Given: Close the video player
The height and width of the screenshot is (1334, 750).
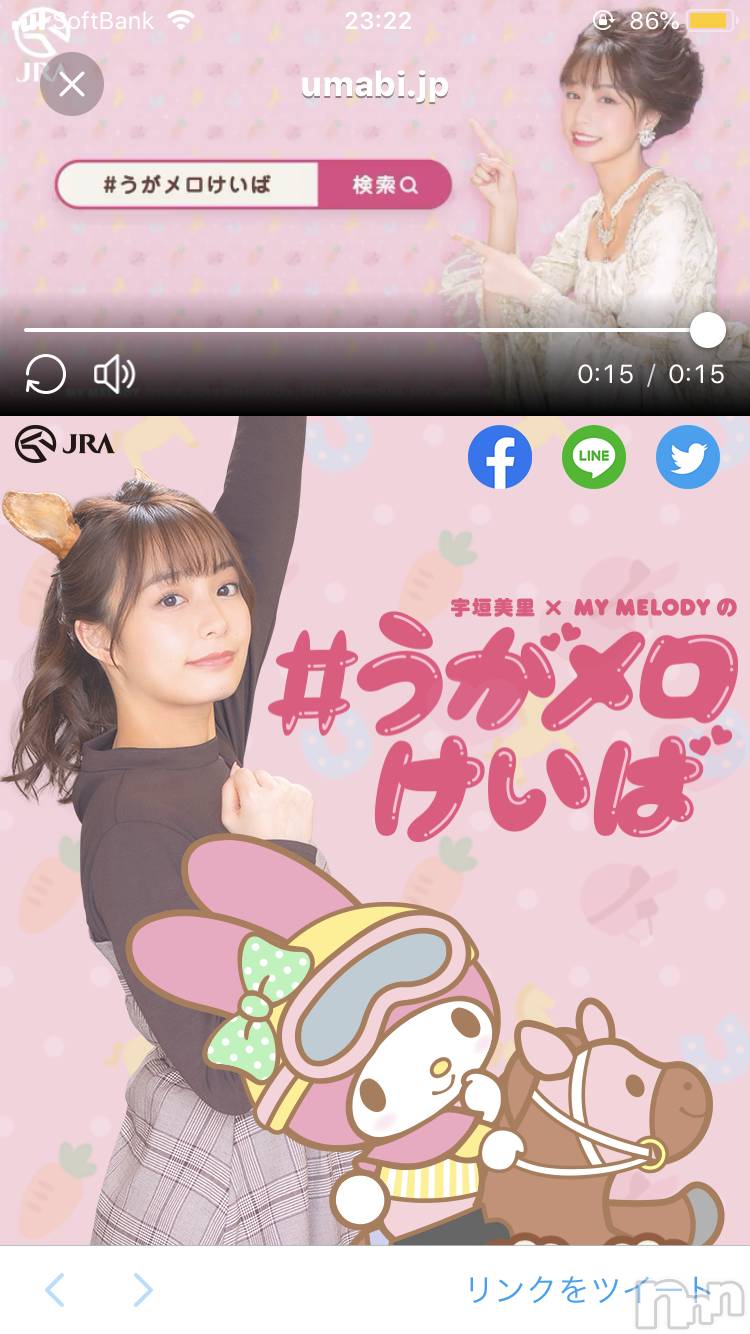Looking at the screenshot, I should click(x=72, y=84).
